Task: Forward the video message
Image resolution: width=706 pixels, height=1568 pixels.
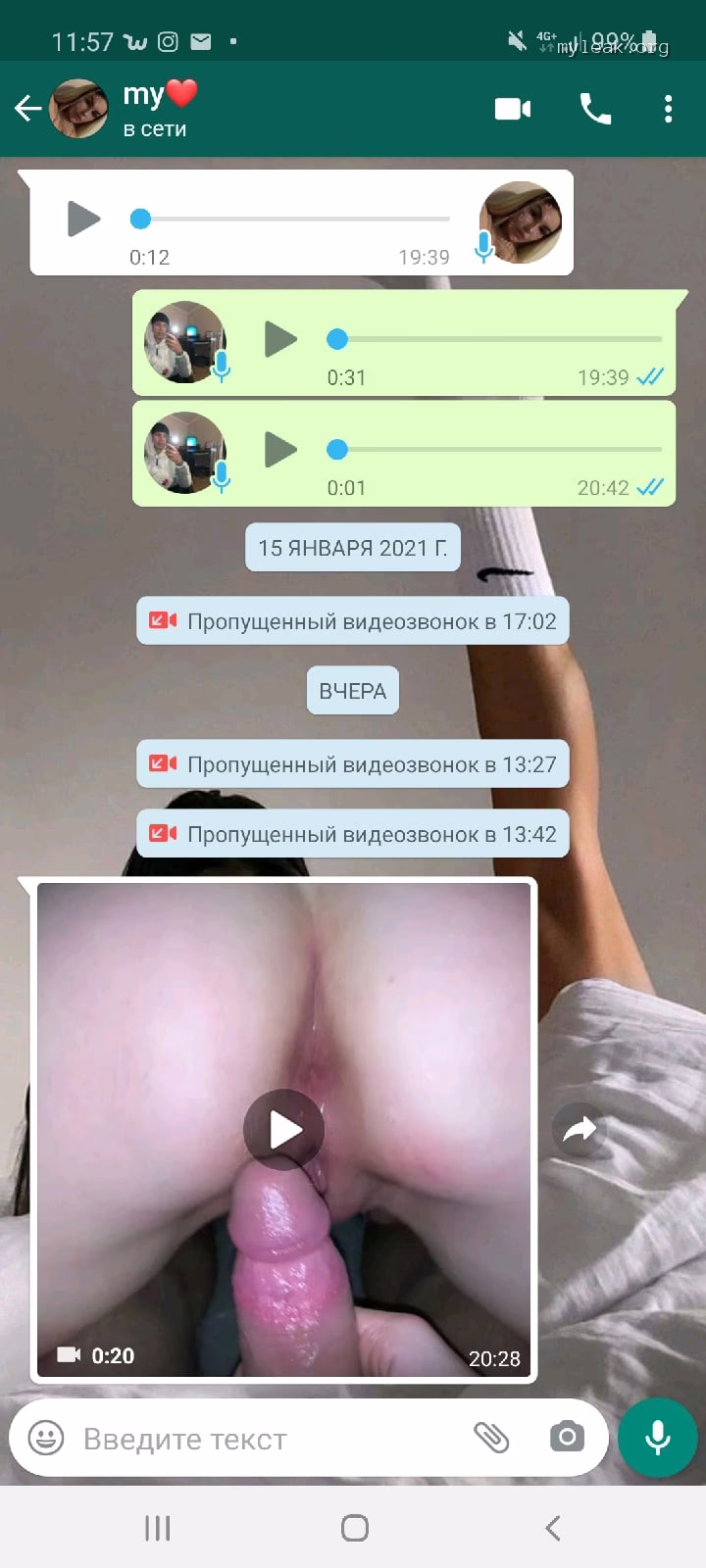Action: [x=580, y=1130]
